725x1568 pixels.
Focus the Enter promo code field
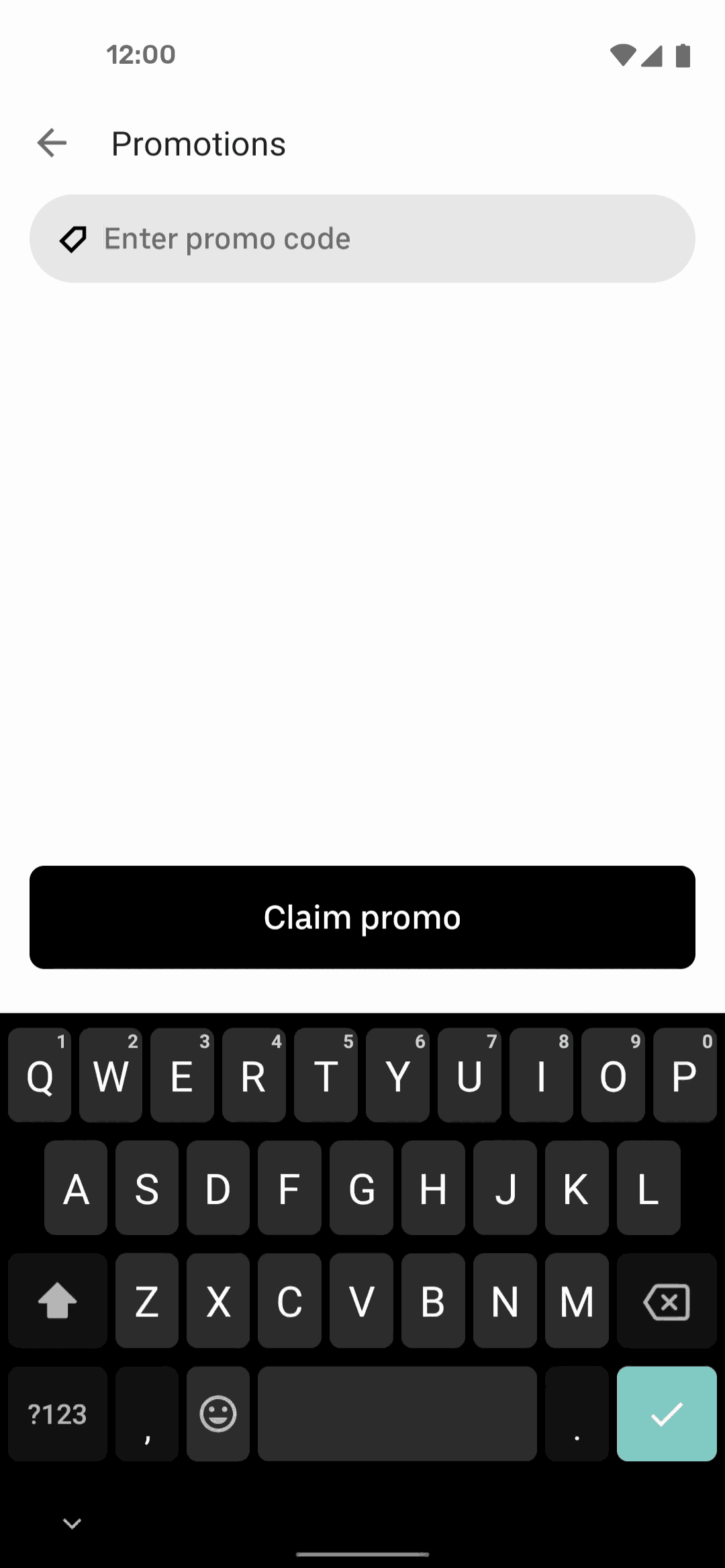coord(362,238)
